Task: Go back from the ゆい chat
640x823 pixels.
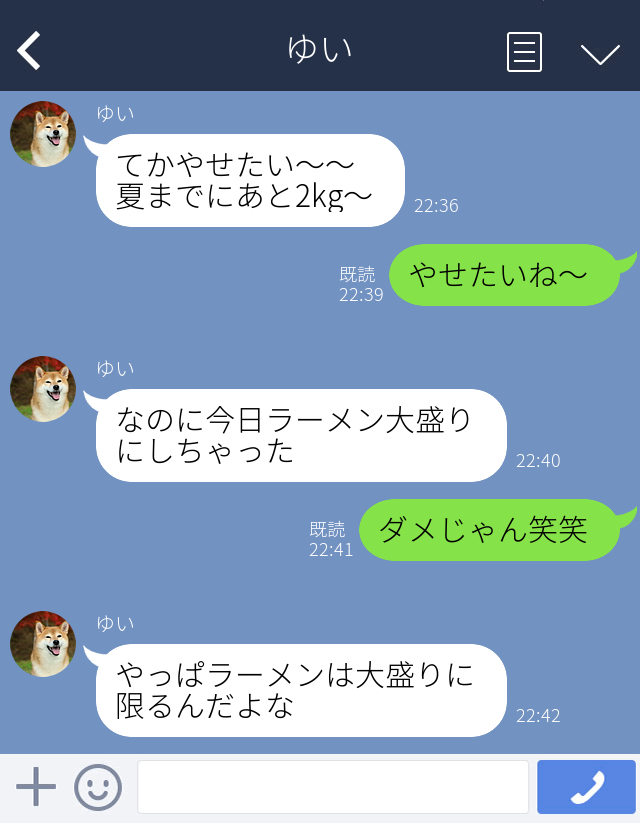Action: (30, 50)
